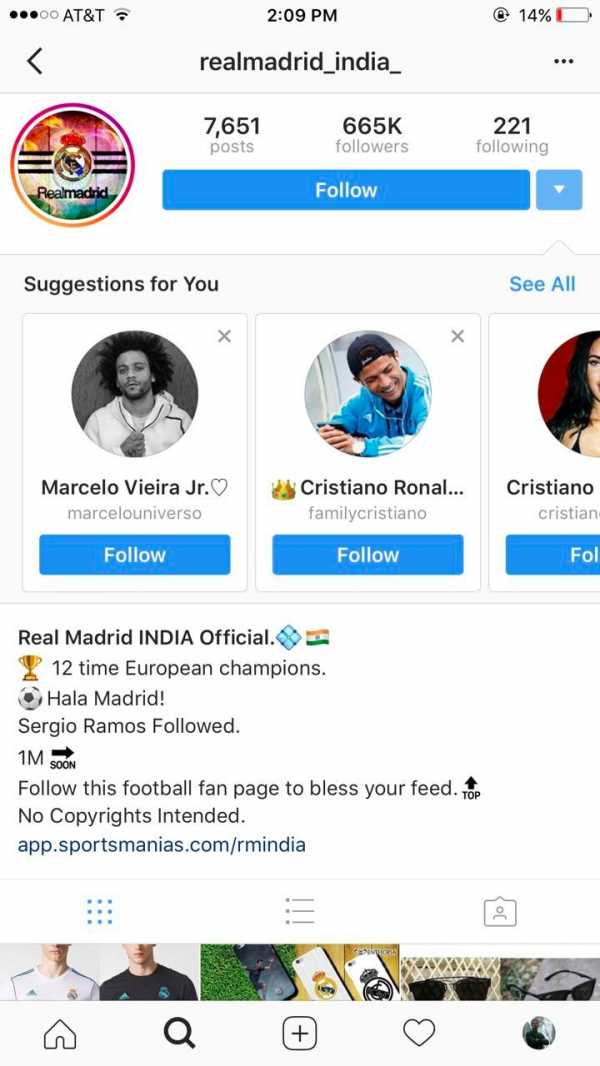Image resolution: width=600 pixels, height=1066 pixels.
Task: Open the three-dot overflow menu
Action: pyautogui.click(x=563, y=62)
